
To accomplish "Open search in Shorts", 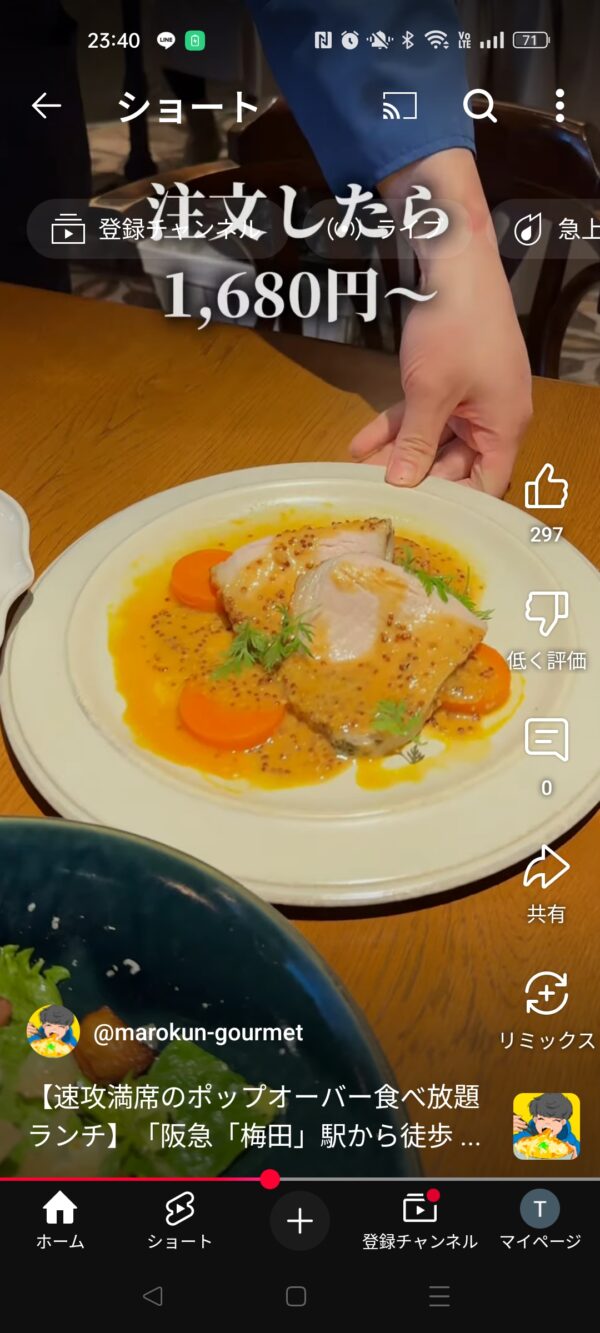I will click(x=480, y=106).
